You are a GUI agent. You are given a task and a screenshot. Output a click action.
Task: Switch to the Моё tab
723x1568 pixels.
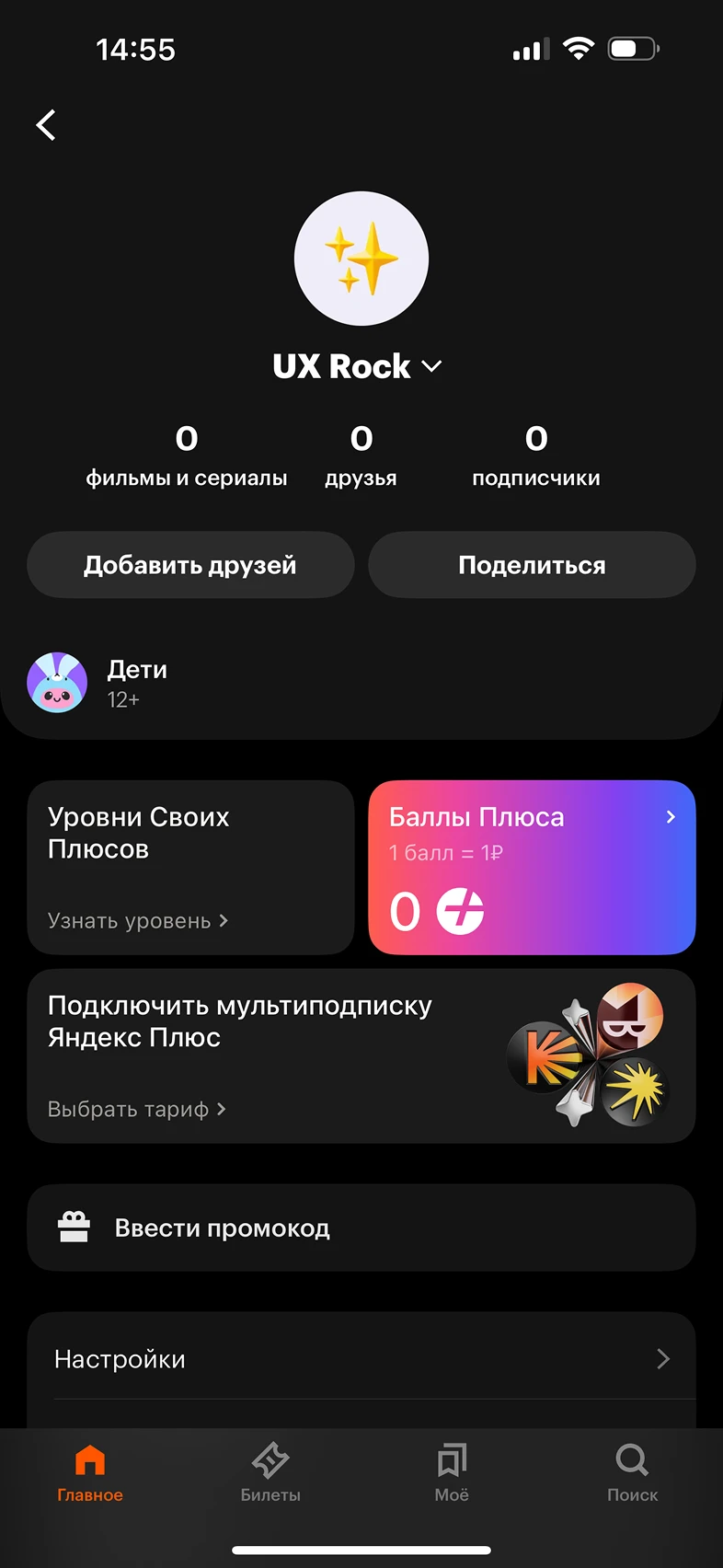(x=452, y=1472)
